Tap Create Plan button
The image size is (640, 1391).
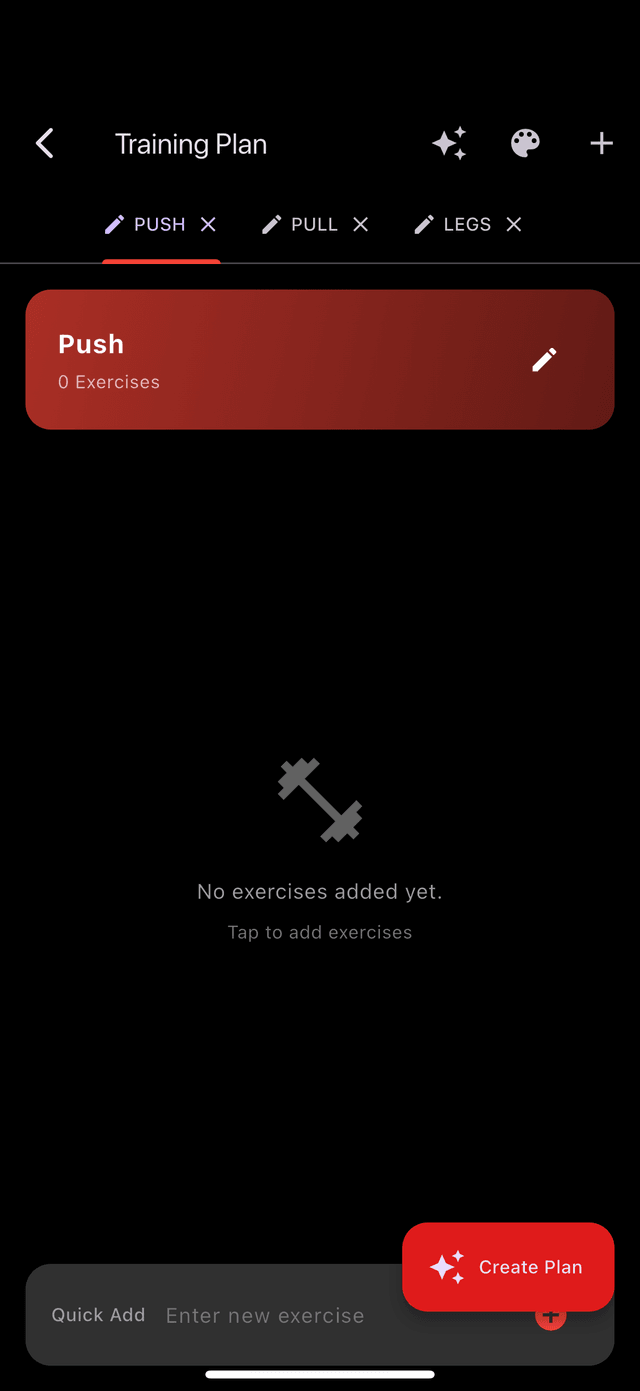pyautogui.click(x=508, y=1267)
